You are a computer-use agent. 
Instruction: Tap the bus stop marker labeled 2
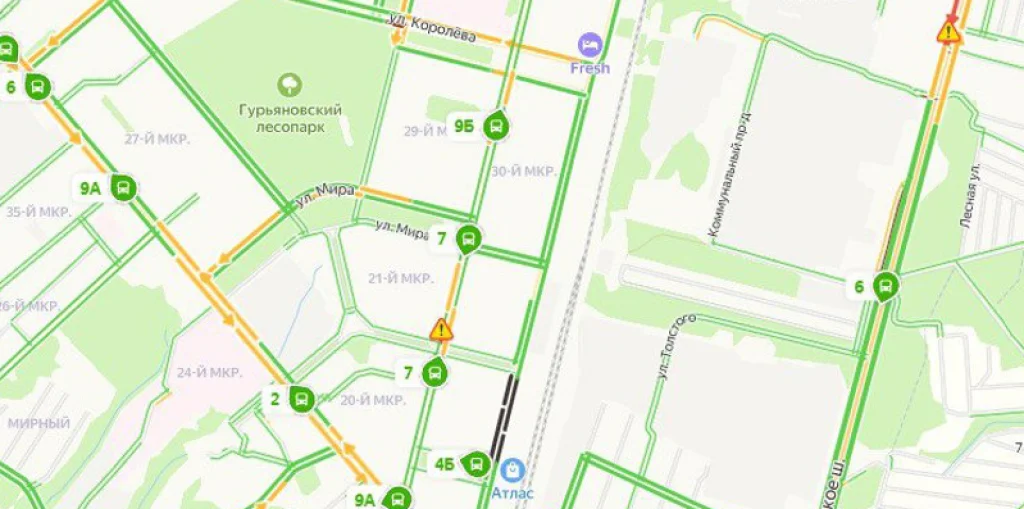coord(301,400)
